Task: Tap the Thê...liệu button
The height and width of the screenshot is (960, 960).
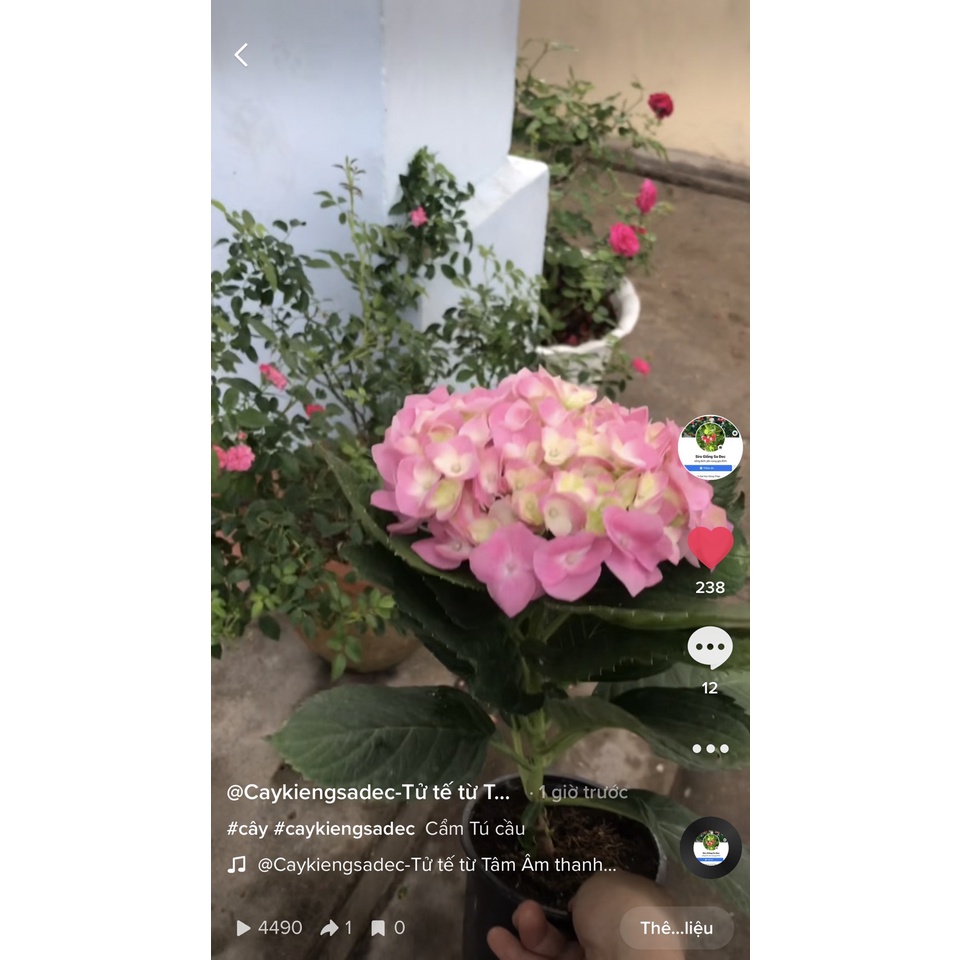Action: click(676, 928)
